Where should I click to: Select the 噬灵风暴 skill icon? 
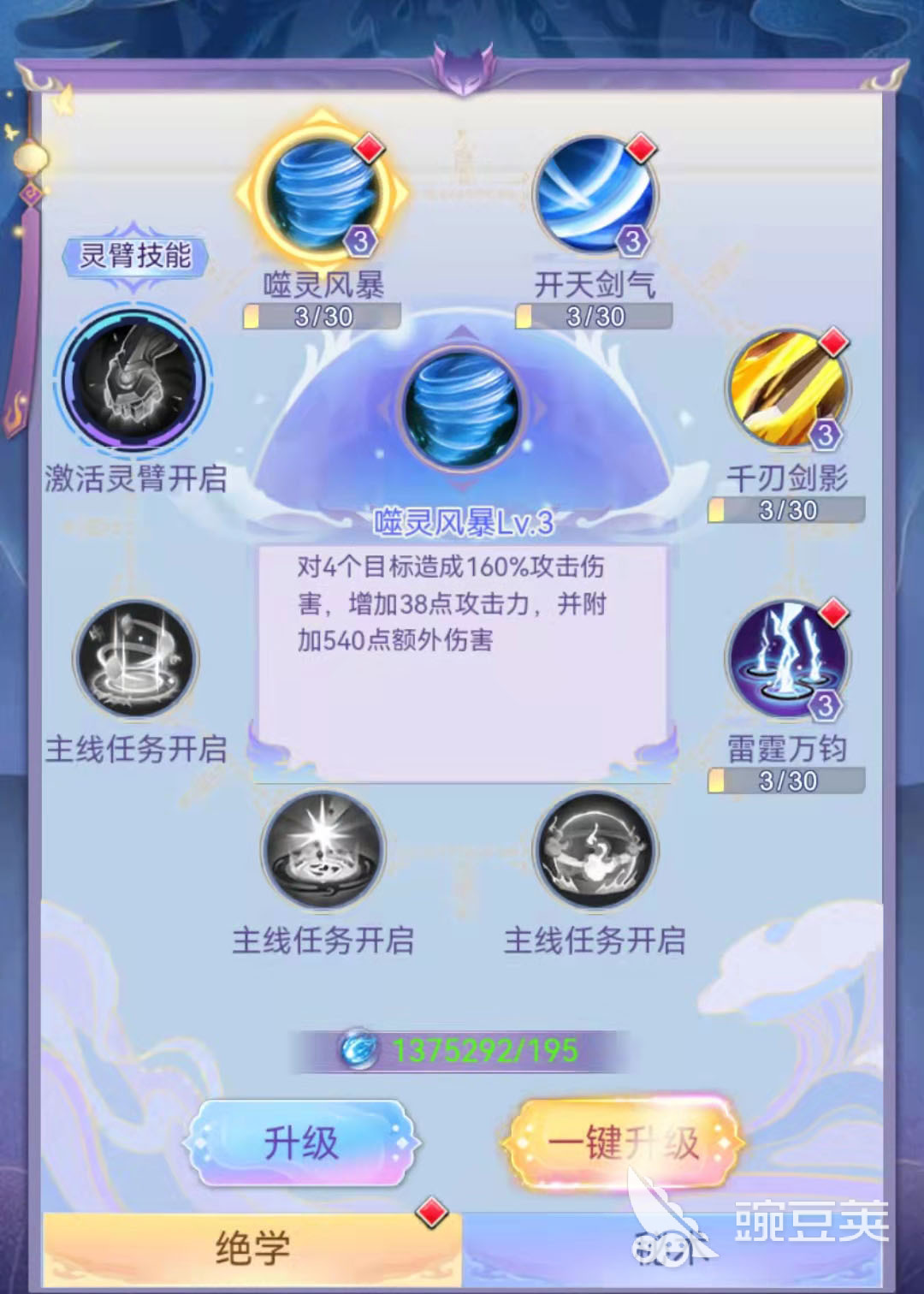[x=322, y=195]
